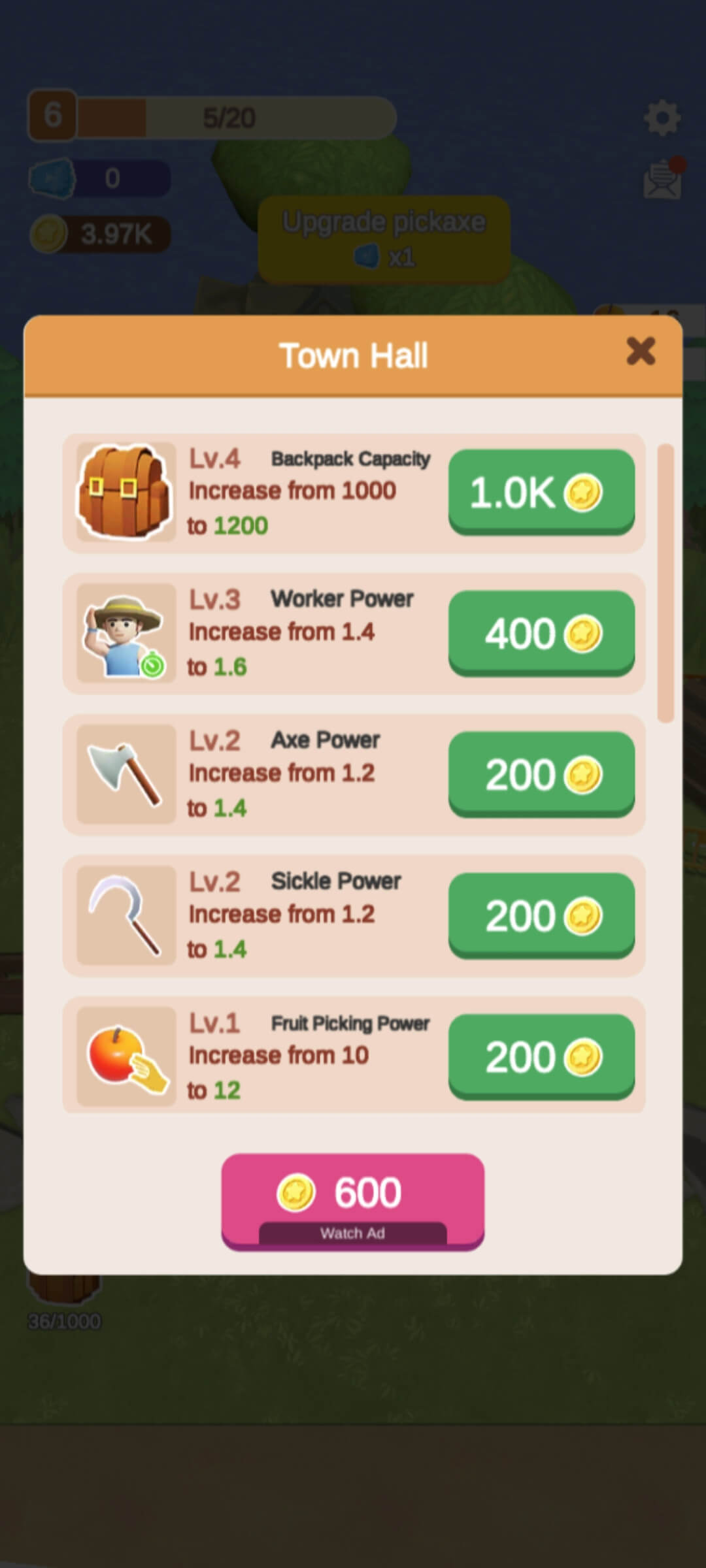Buy Backpack Capacity upgrade for 1.0K
Image resolution: width=706 pixels, height=1568 pixels.
tap(541, 492)
